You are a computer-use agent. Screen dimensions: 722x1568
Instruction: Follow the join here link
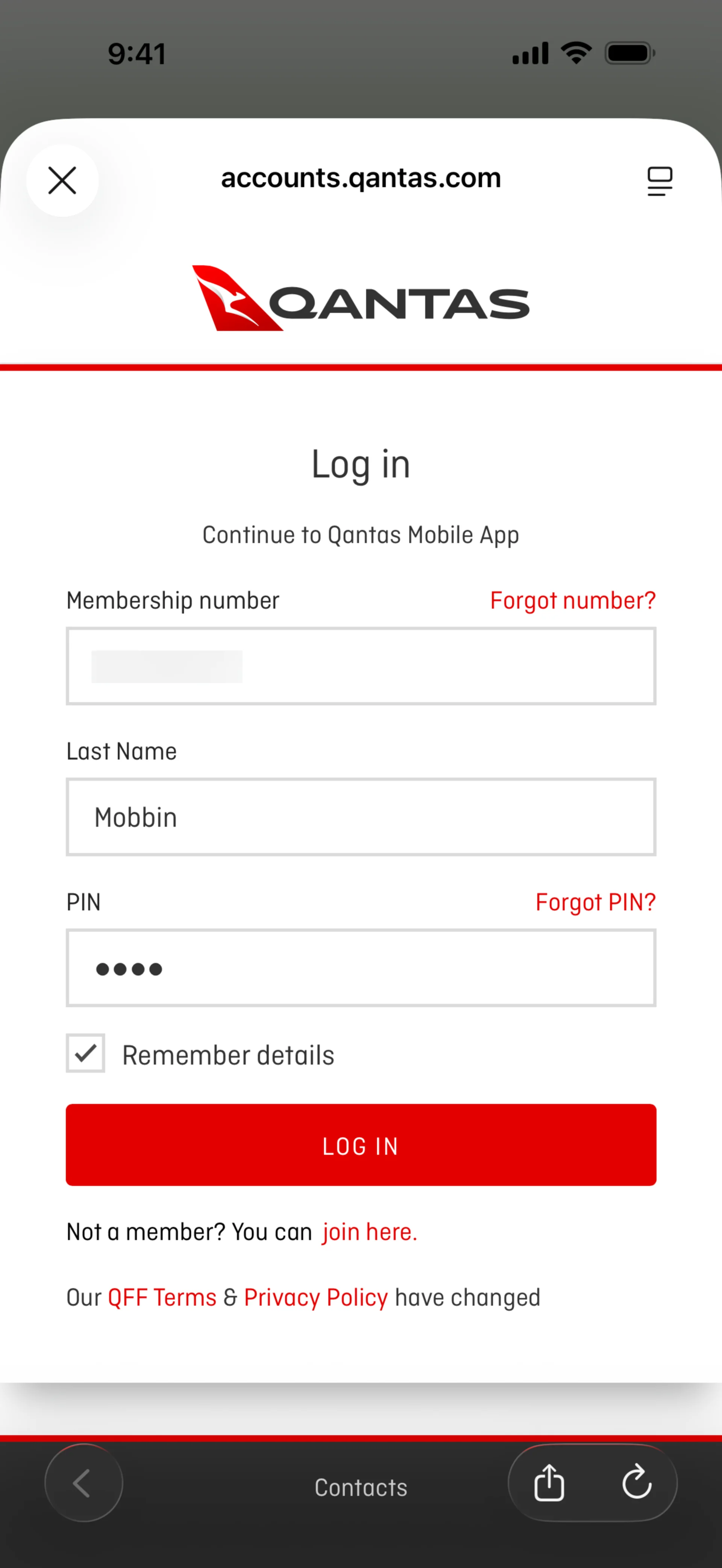(x=370, y=1232)
